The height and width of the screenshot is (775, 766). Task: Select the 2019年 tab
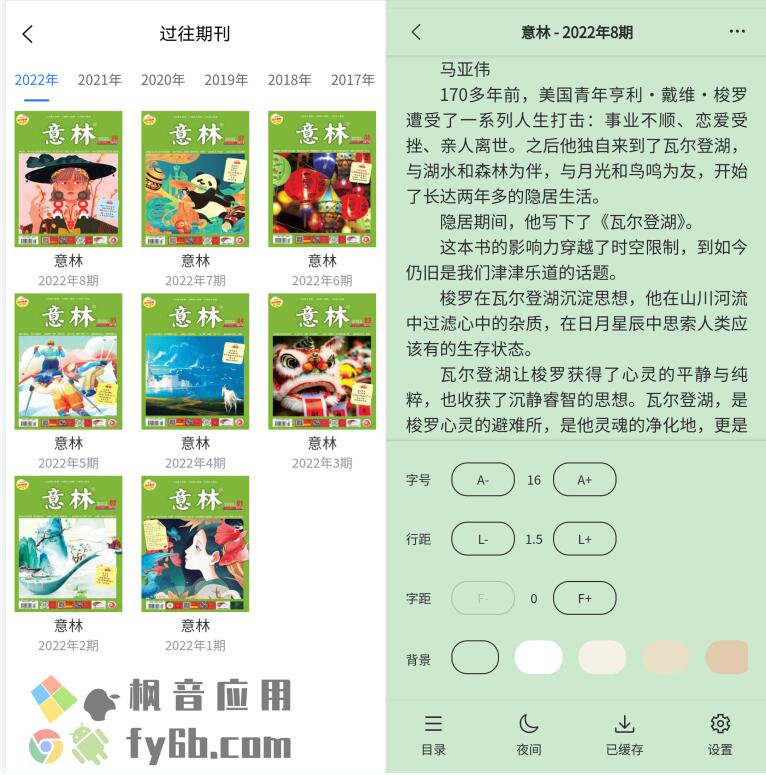click(226, 80)
